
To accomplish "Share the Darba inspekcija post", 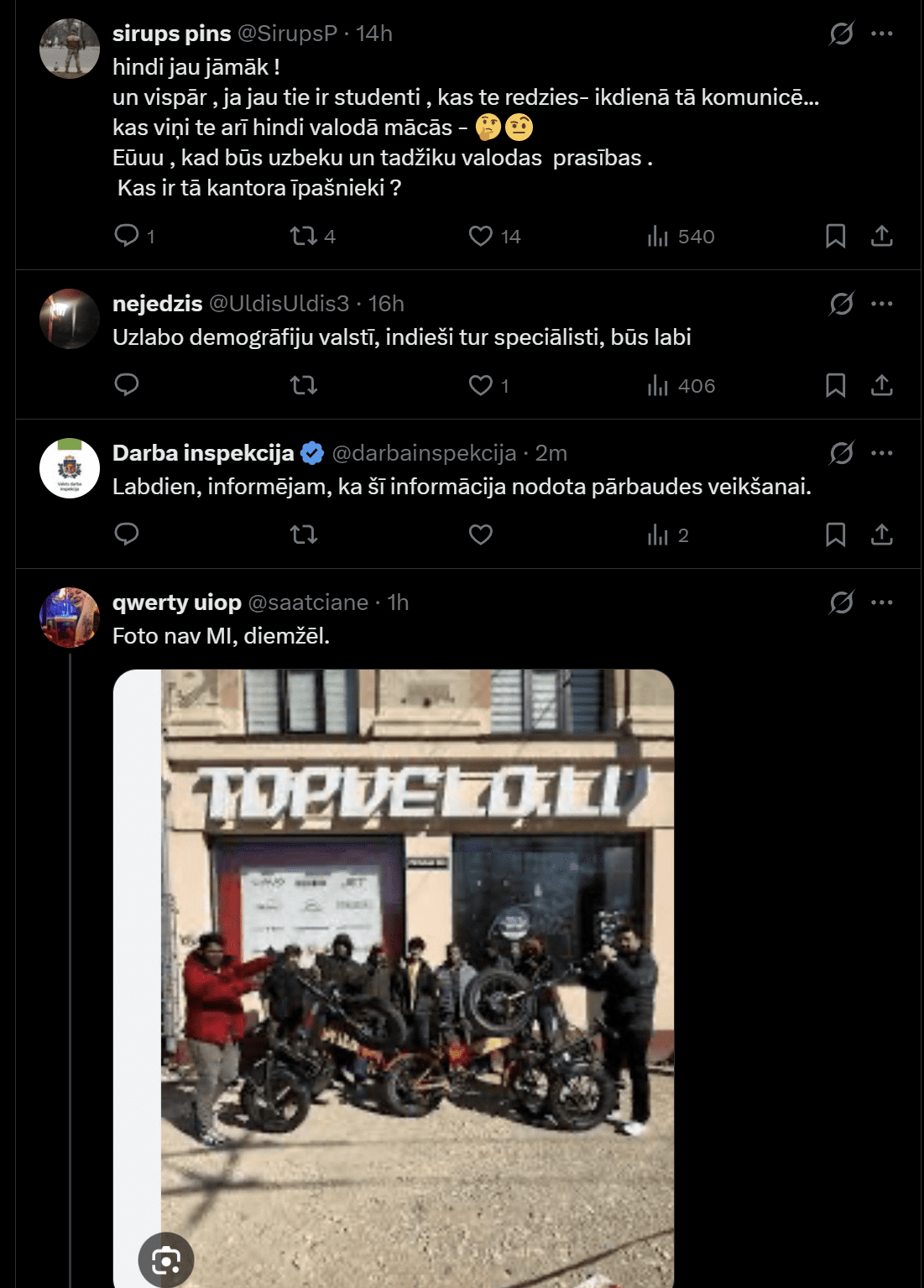I will pos(881,534).
